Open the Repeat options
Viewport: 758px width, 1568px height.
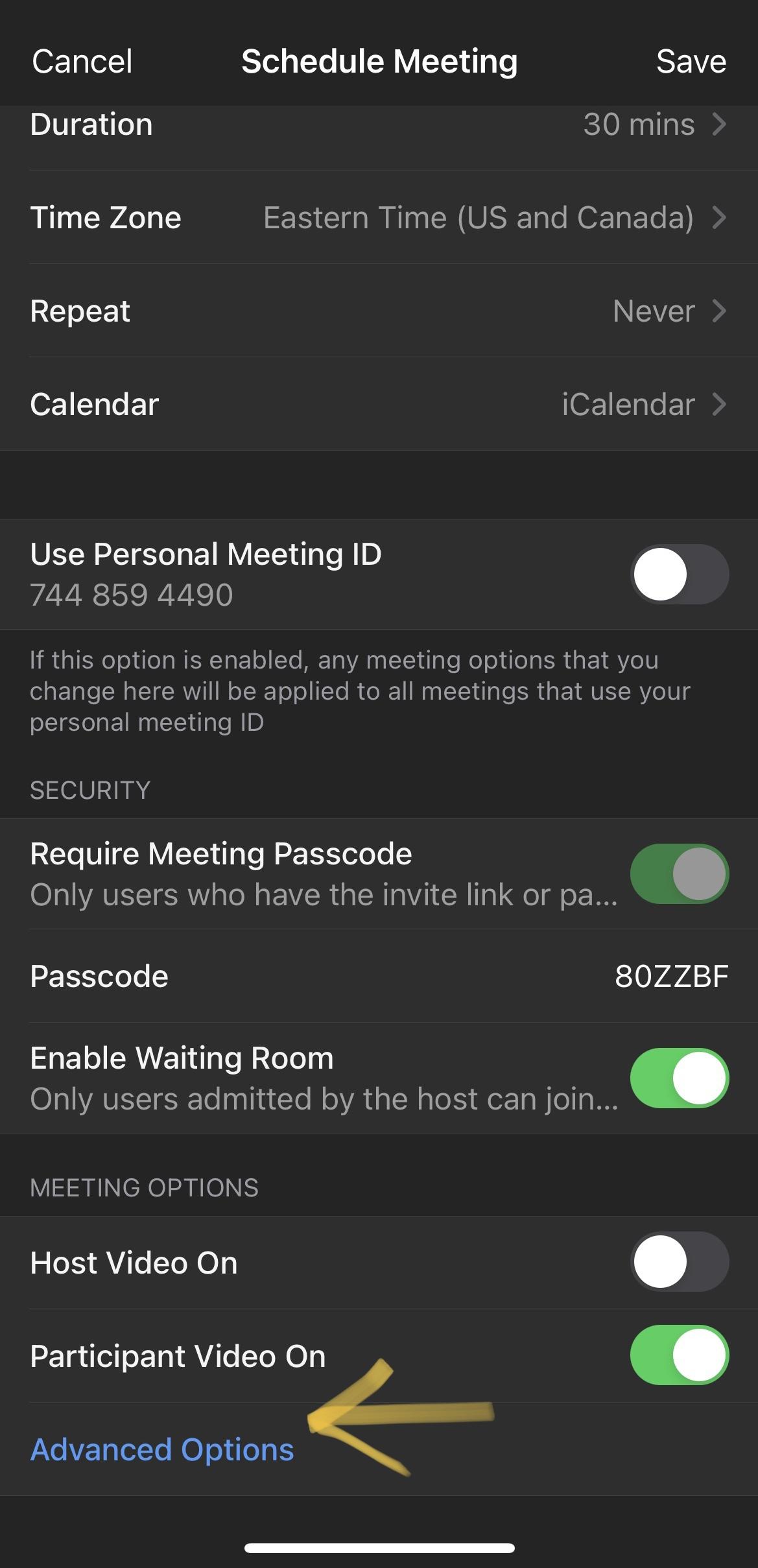(x=379, y=311)
